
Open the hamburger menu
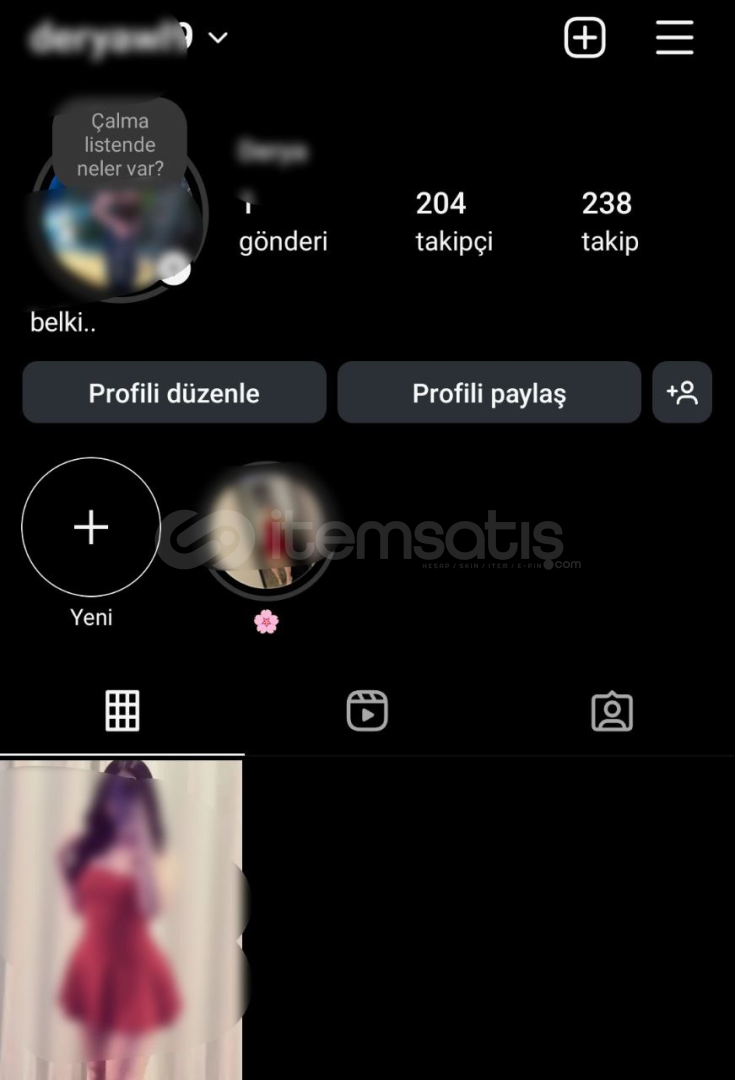[675, 39]
